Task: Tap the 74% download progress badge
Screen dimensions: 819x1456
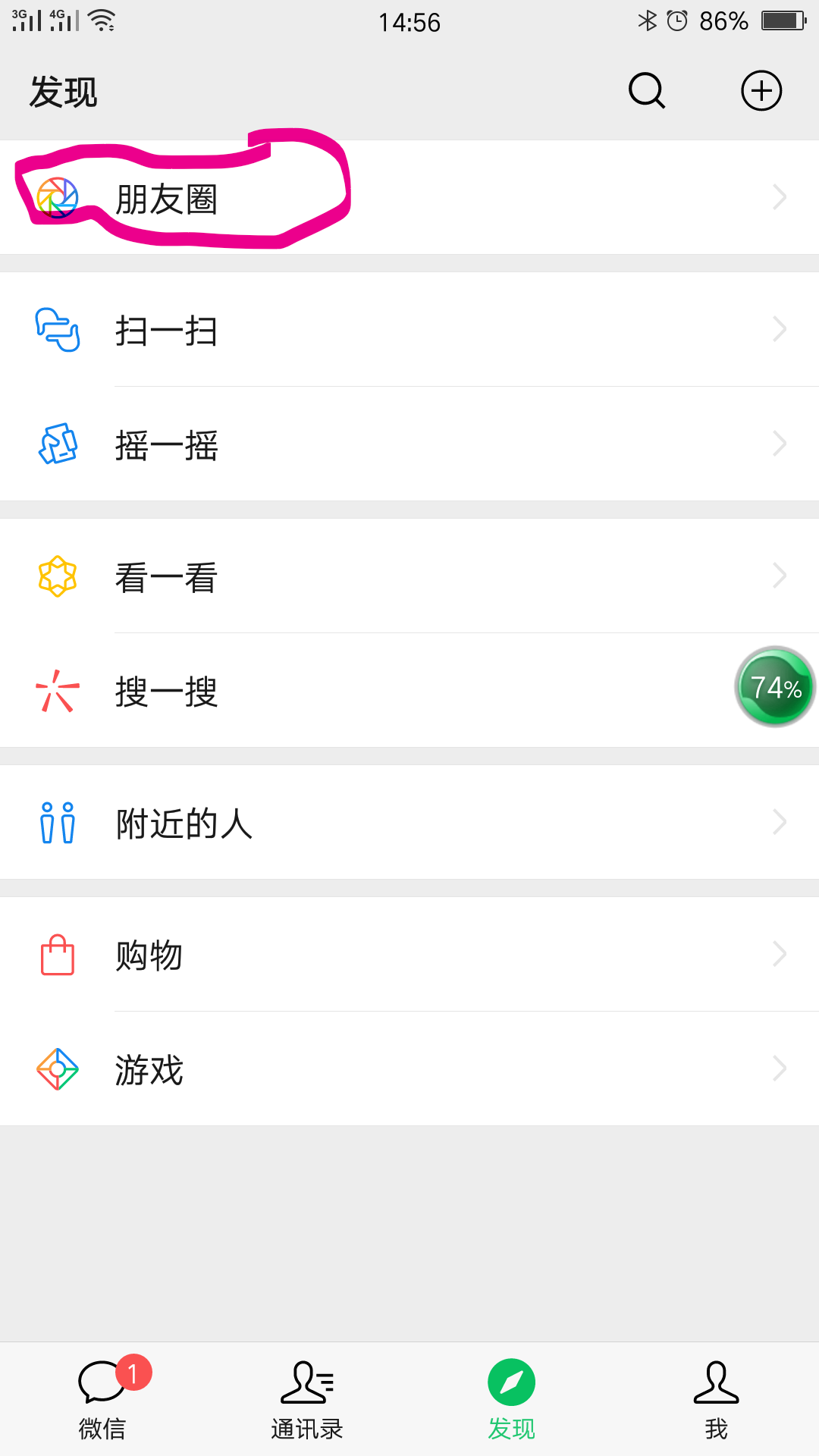Action: (773, 687)
